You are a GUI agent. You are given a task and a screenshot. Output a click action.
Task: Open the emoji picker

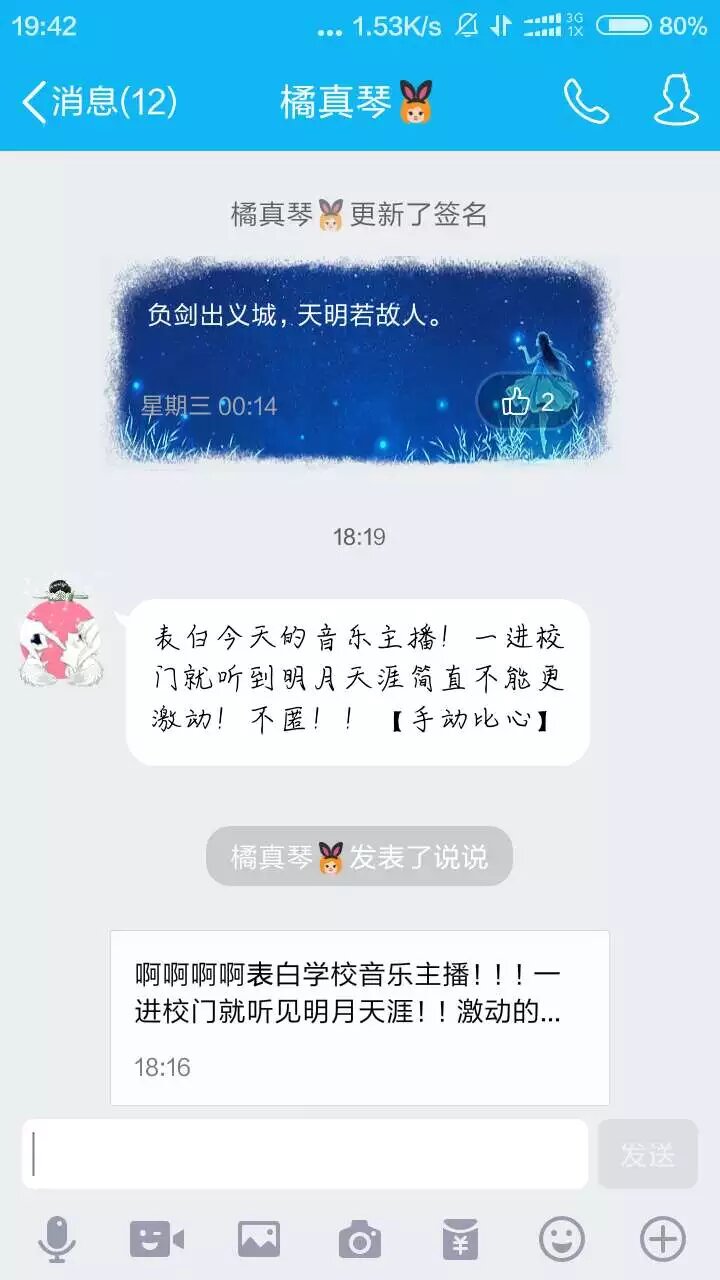562,1240
